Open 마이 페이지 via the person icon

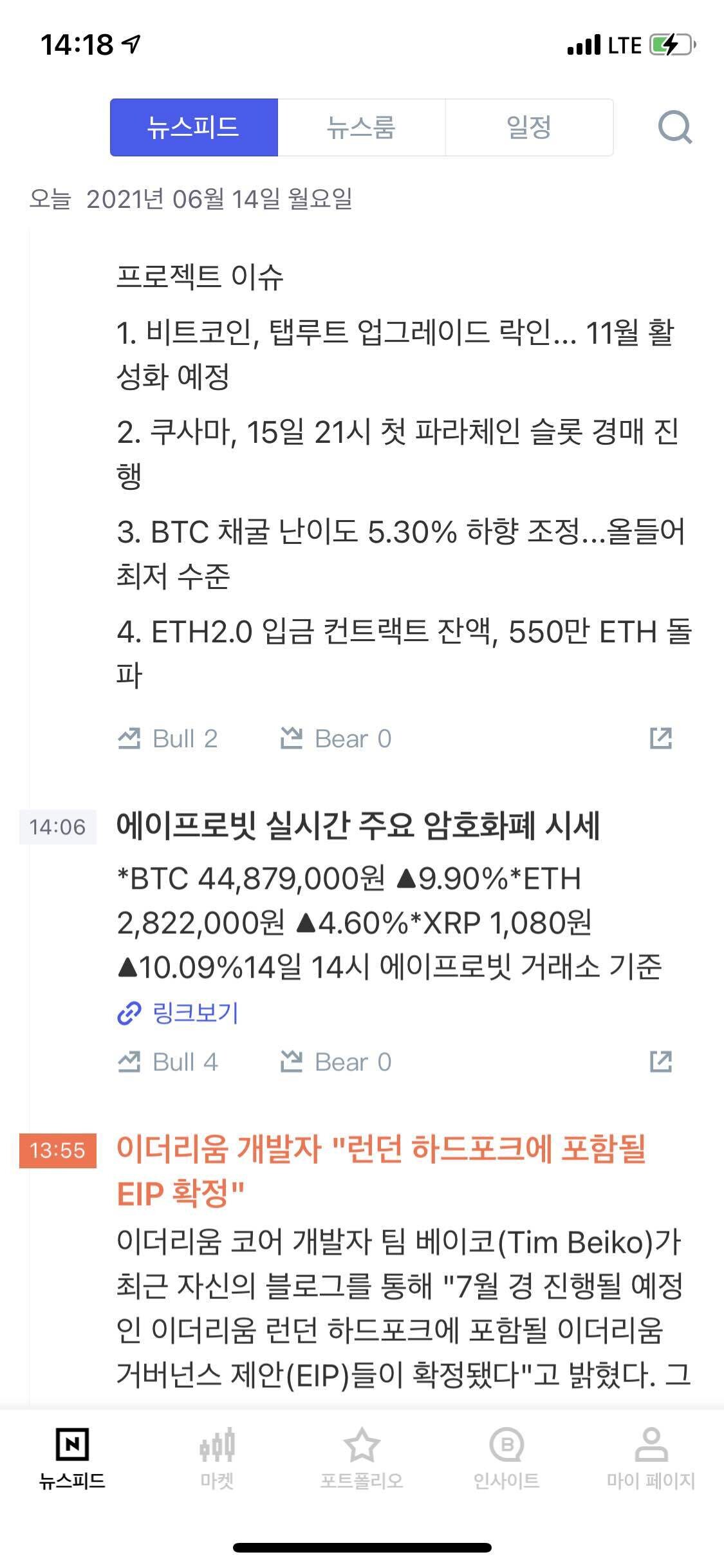click(649, 1446)
